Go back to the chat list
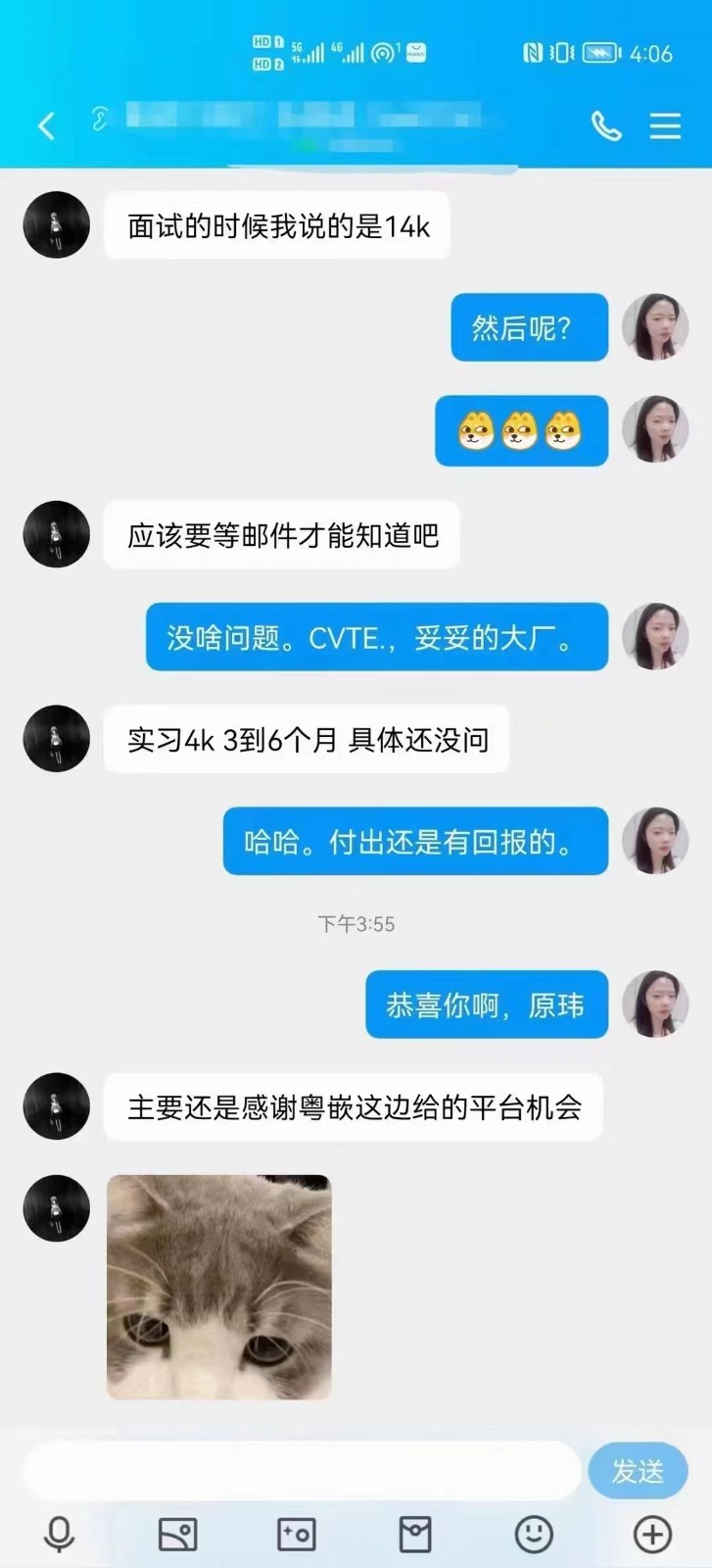Screen dimensions: 712x1568 (46, 125)
